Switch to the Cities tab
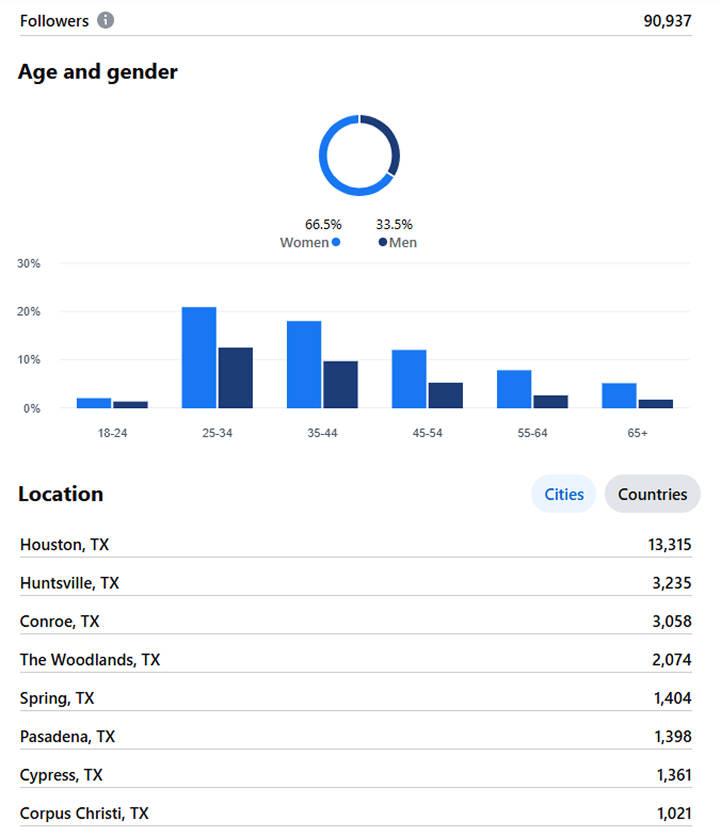Screen dimensions: 721x840 pyautogui.click(x=564, y=494)
